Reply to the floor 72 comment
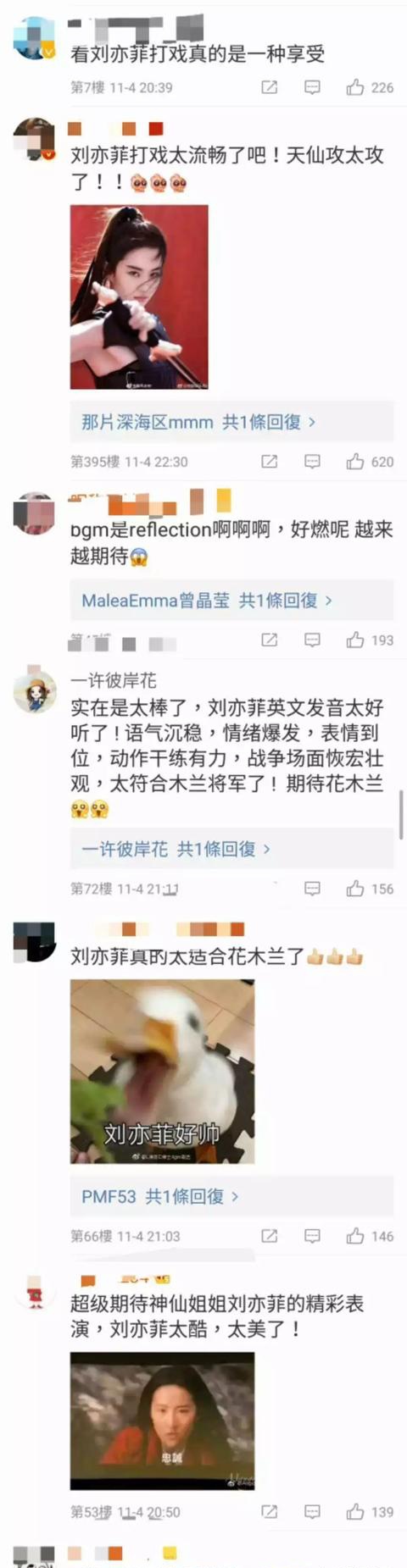The width and height of the screenshot is (407, 1568). coord(312,889)
